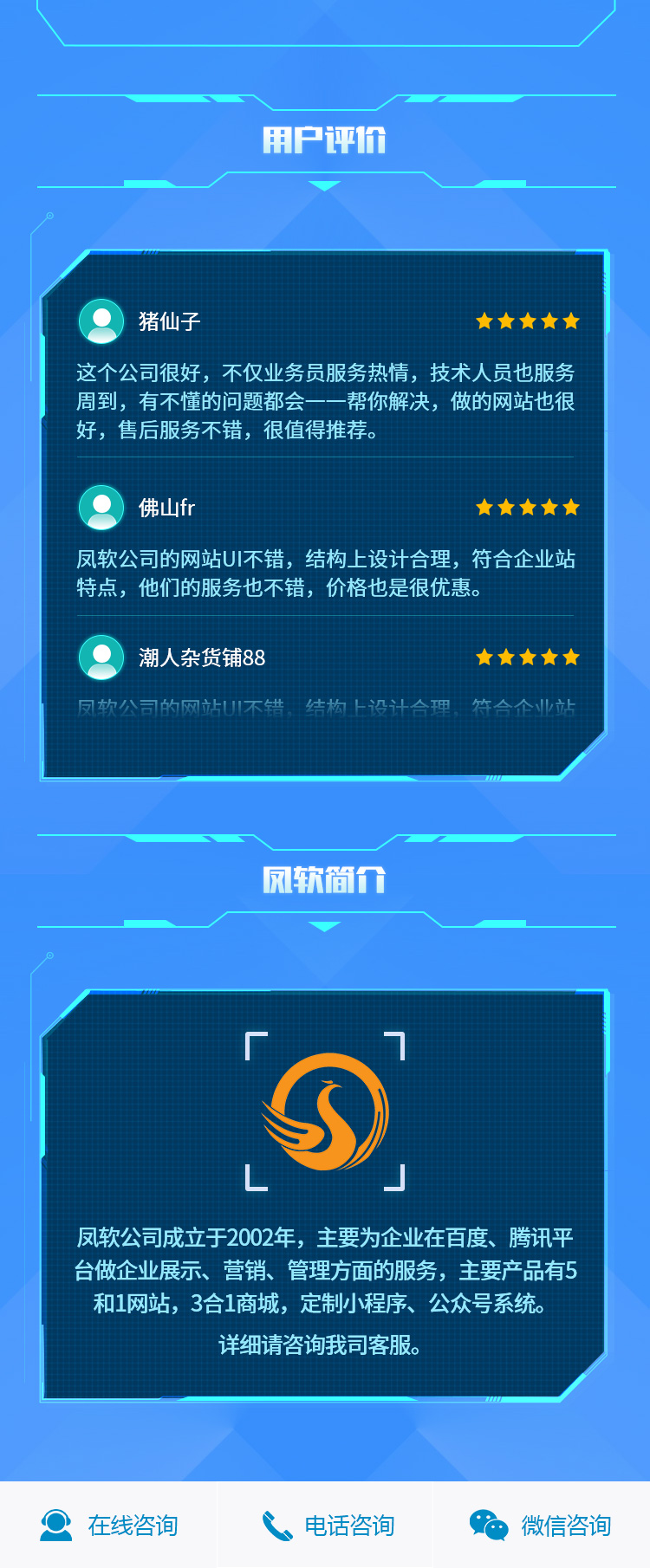Open 微信咨询 WeChat consultation
Screen dimensions: 650x1568
pos(541,1525)
